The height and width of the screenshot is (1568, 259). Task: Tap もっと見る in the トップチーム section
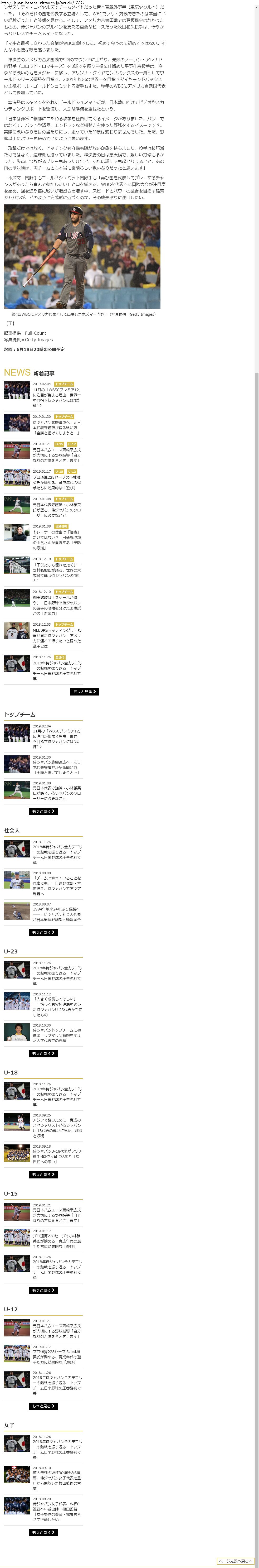[x=44, y=811]
